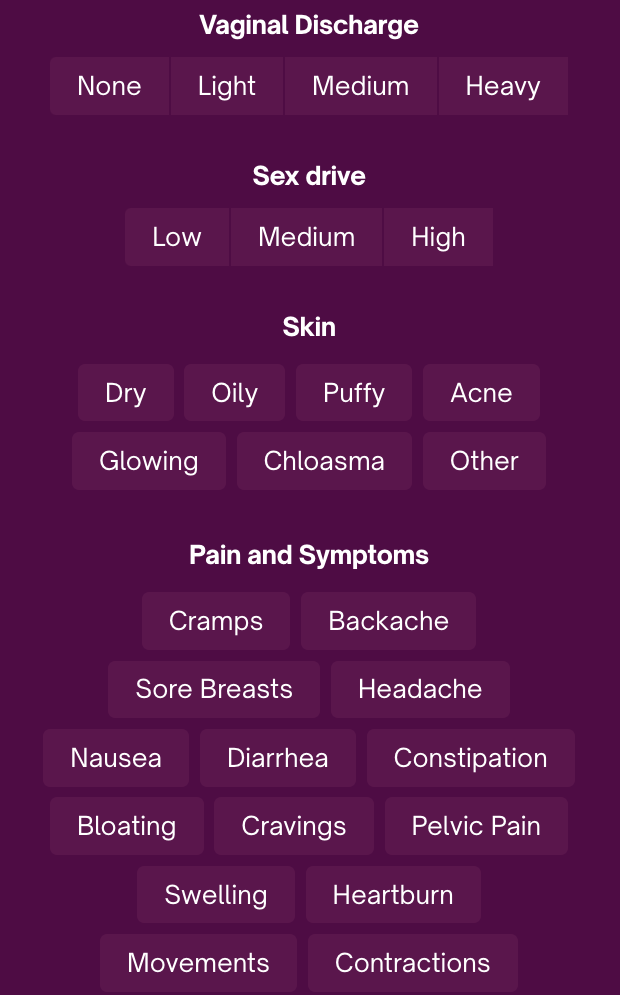Add Headache to symptoms
Screen dimensions: 620x995
[420, 689]
